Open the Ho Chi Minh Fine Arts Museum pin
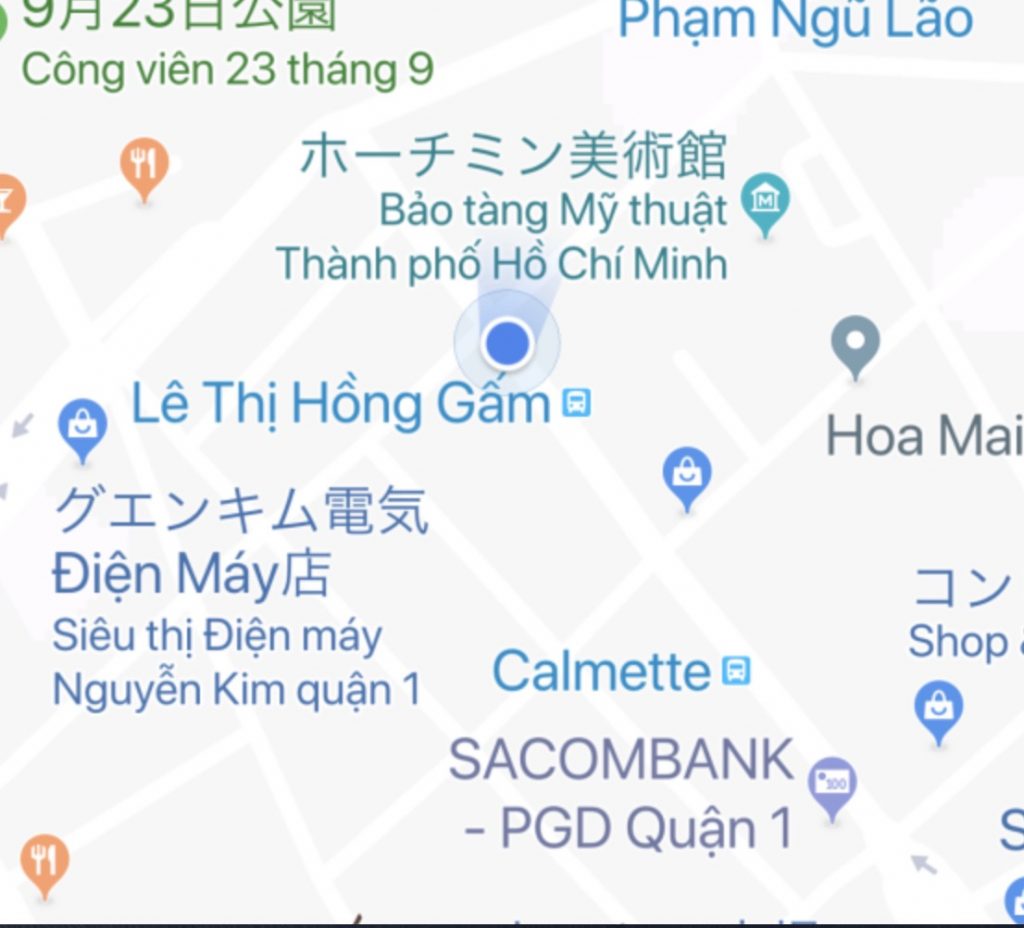 coord(765,201)
